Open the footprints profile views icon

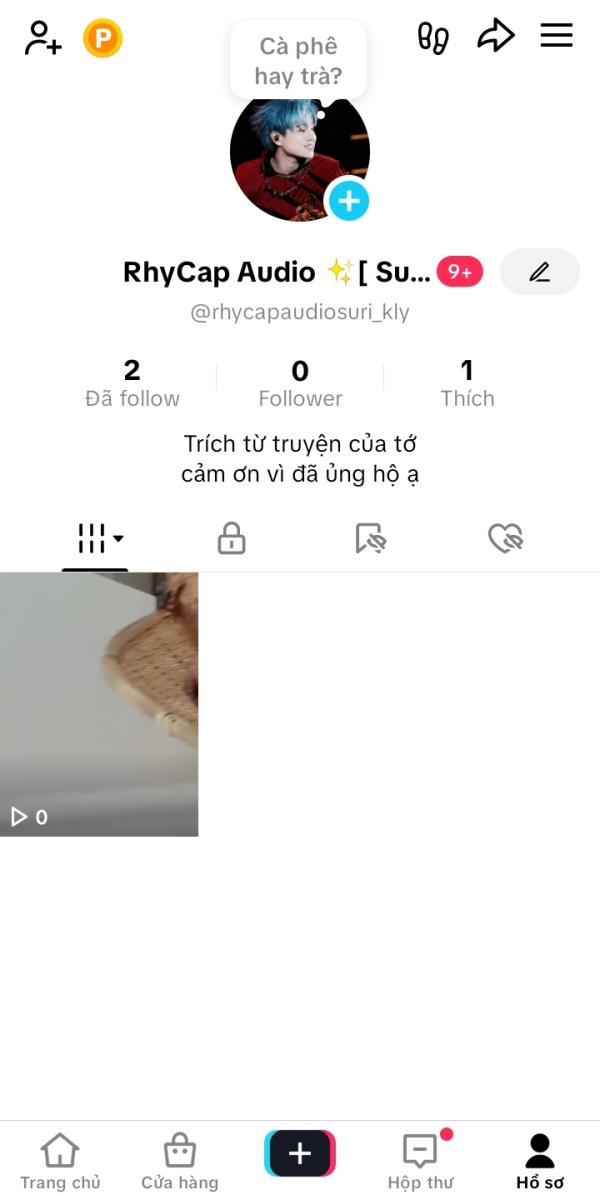pyautogui.click(x=433, y=38)
